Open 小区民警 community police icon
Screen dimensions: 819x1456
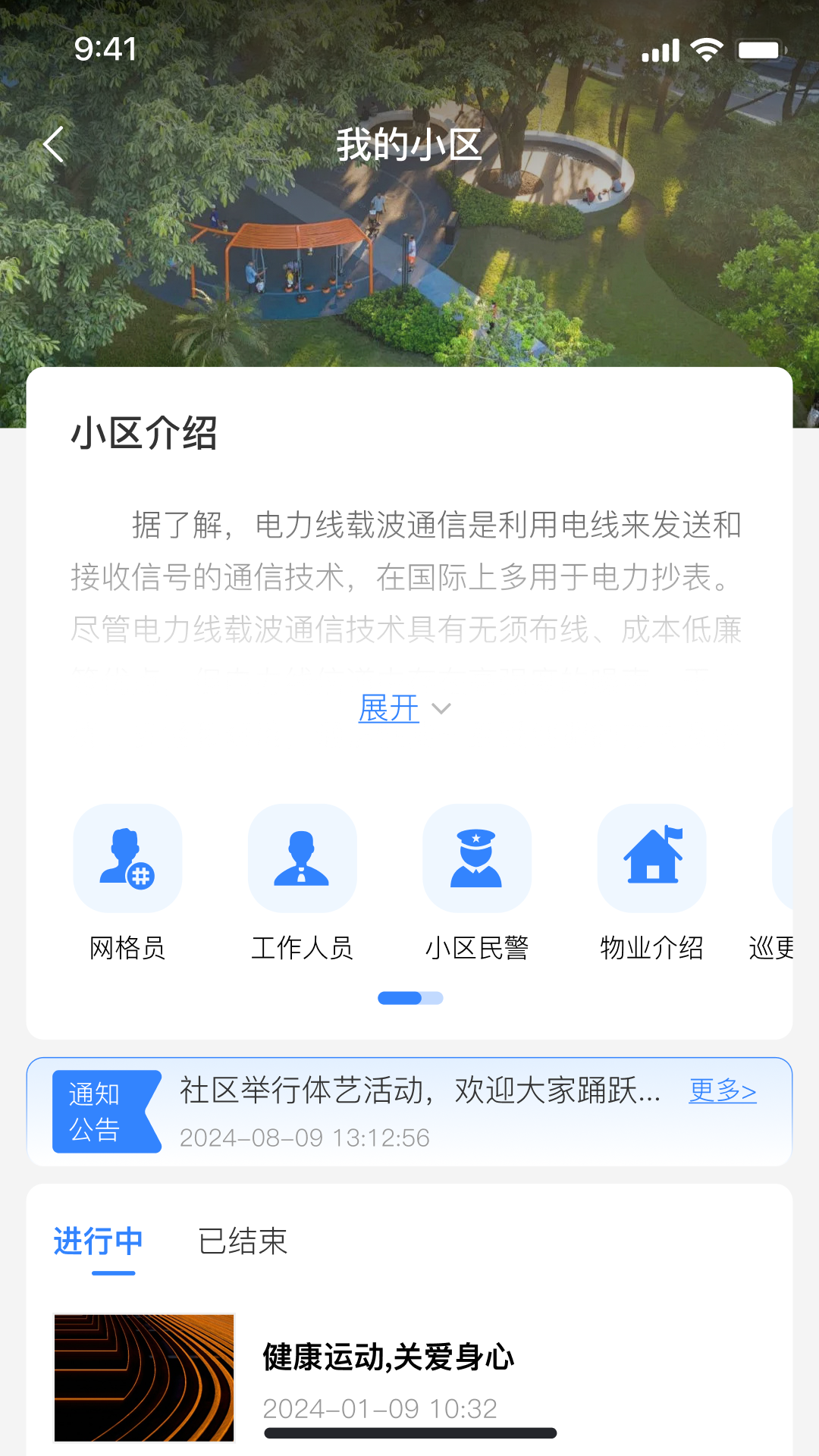pos(477,858)
